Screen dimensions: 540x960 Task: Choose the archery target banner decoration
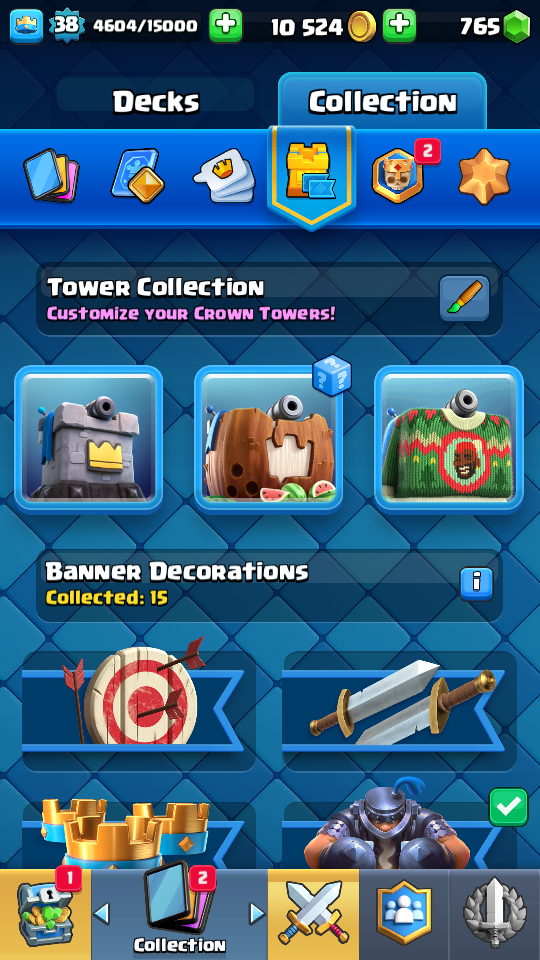(138, 711)
